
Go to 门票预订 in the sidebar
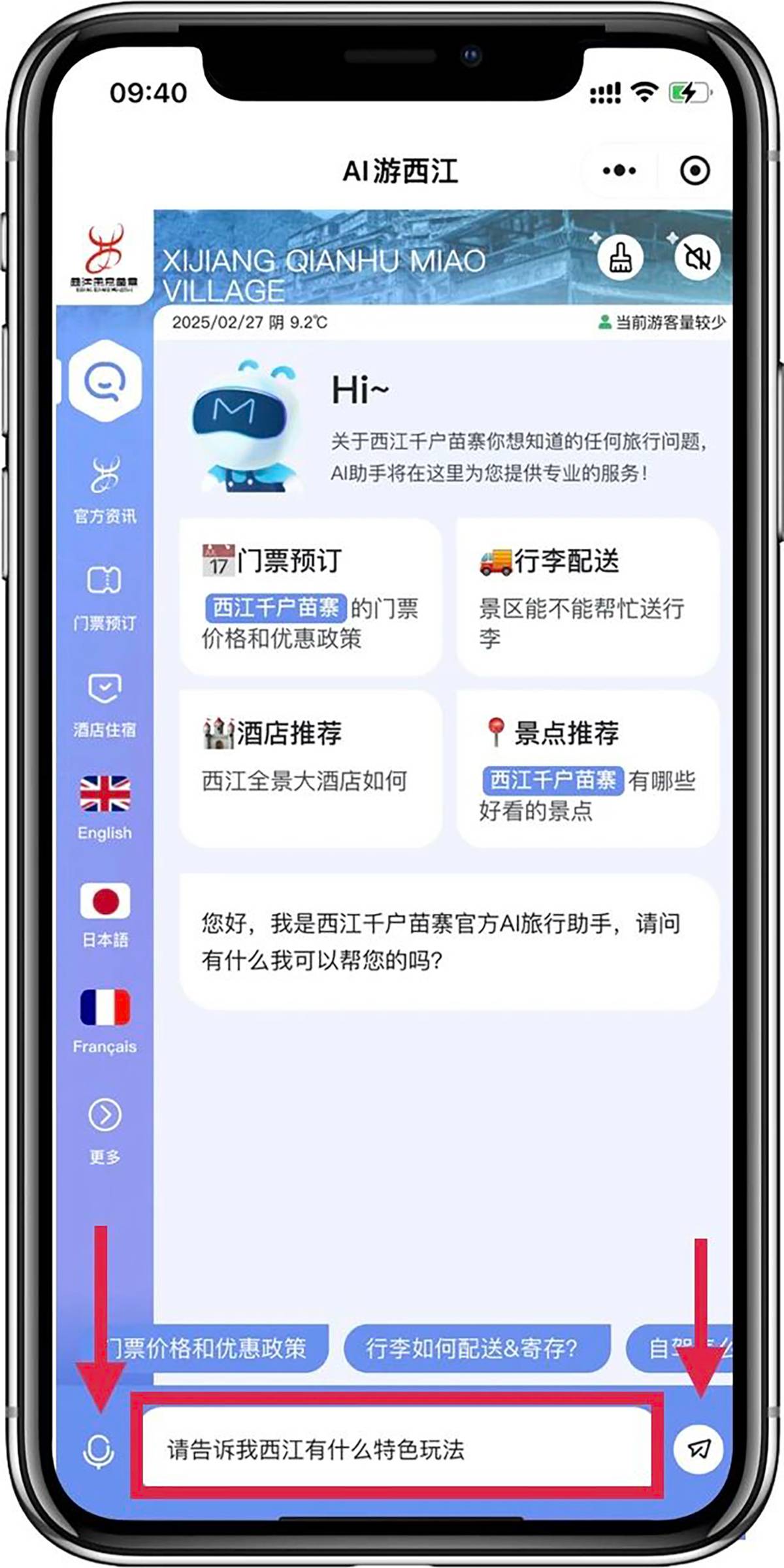tap(105, 597)
